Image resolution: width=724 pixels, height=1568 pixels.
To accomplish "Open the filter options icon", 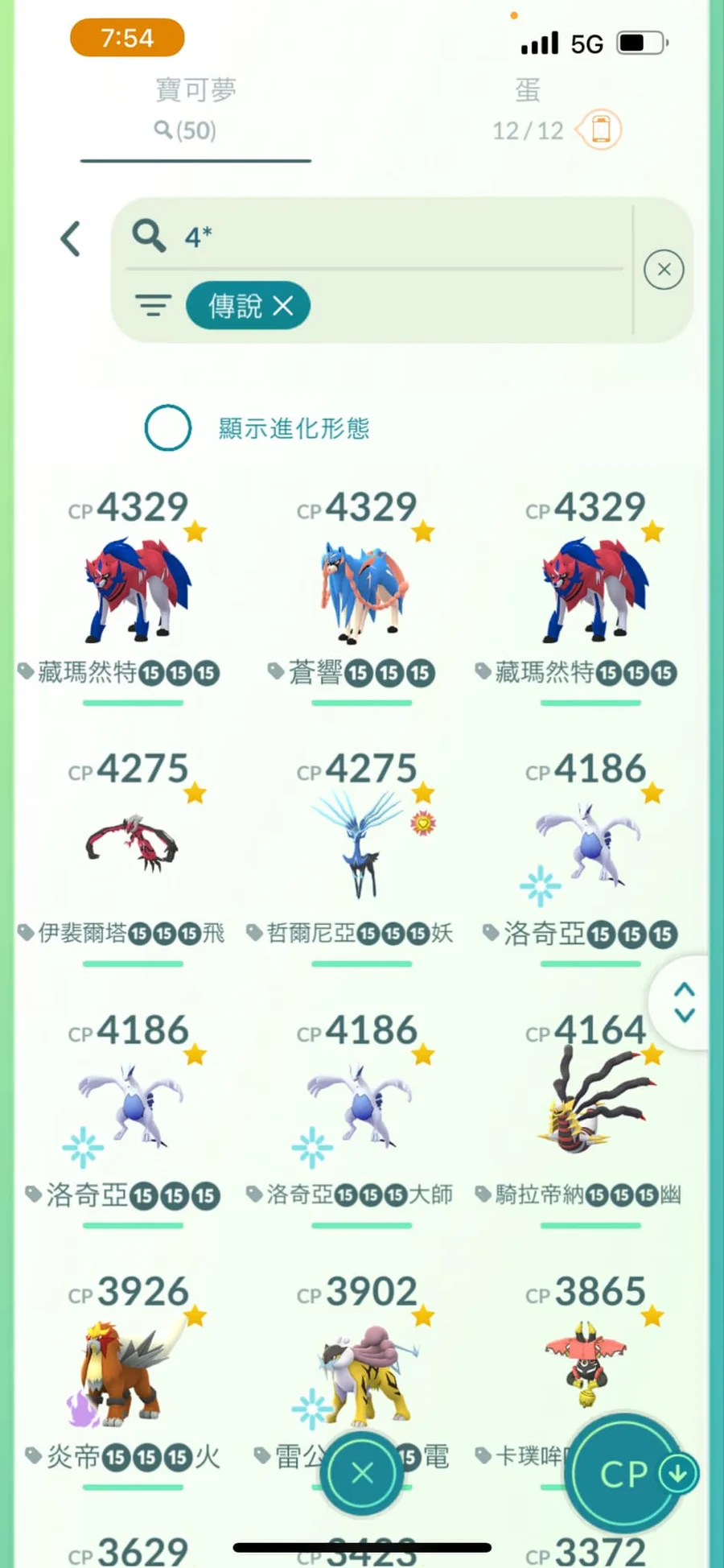I will click(x=153, y=306).
